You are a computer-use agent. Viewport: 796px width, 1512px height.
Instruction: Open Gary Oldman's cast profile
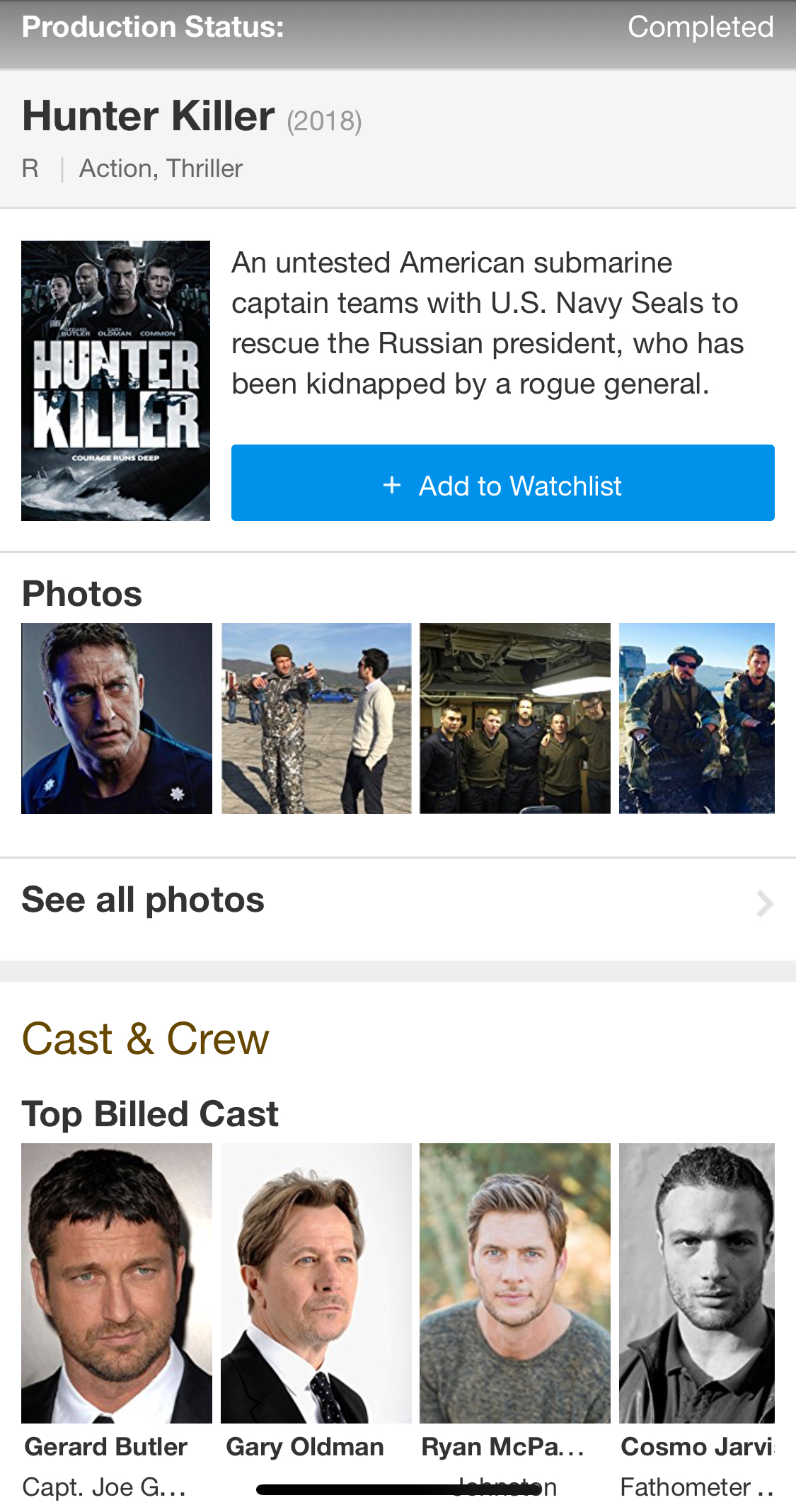[x=316, y=1283]
